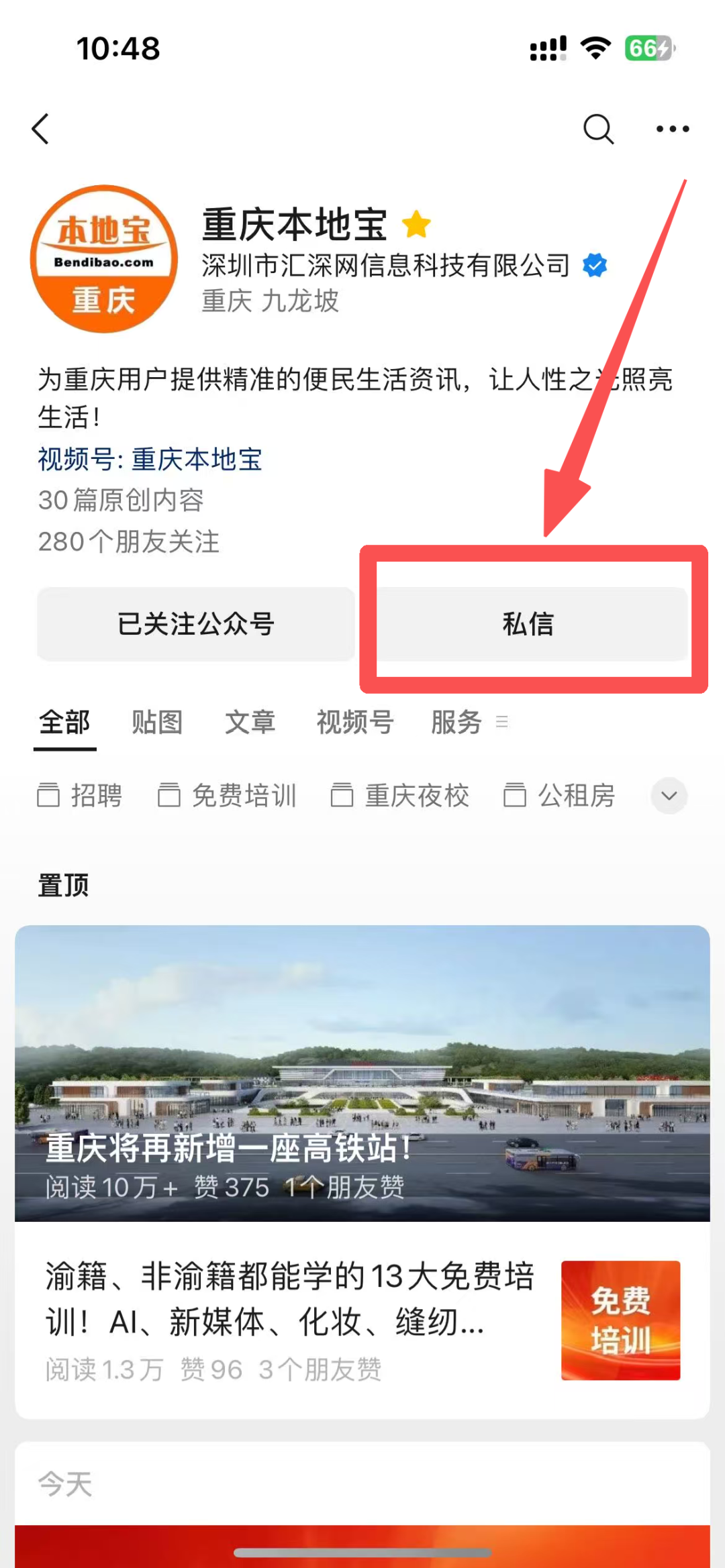Open the pinned 重庆将再新增一座高铁站 article
Screen dimensions: 725x1568
(362, 1073)
